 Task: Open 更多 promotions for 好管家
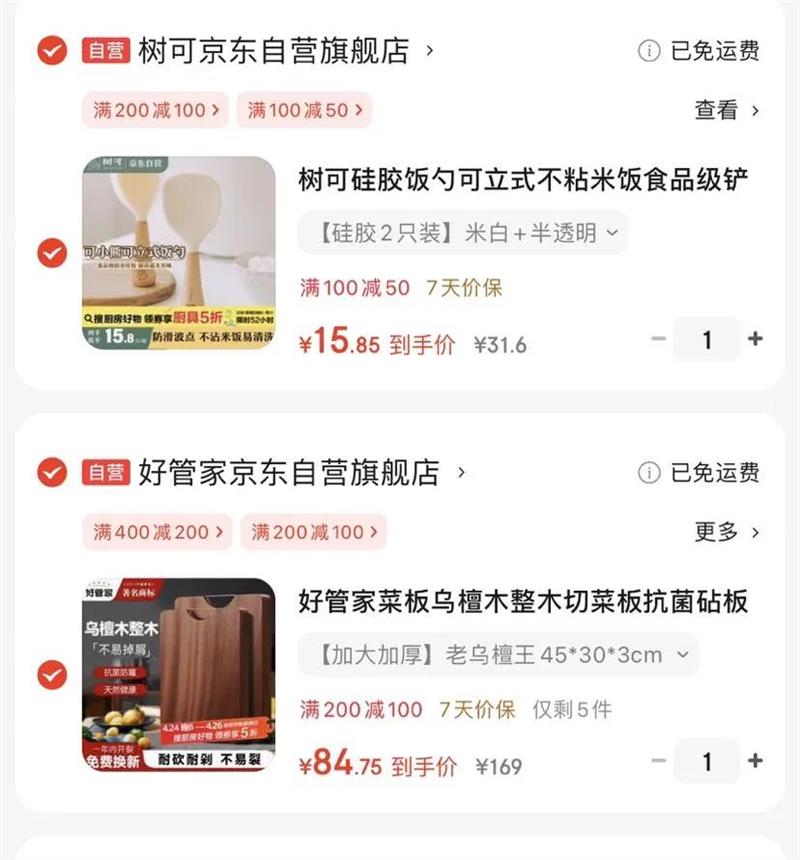point(727,531)
